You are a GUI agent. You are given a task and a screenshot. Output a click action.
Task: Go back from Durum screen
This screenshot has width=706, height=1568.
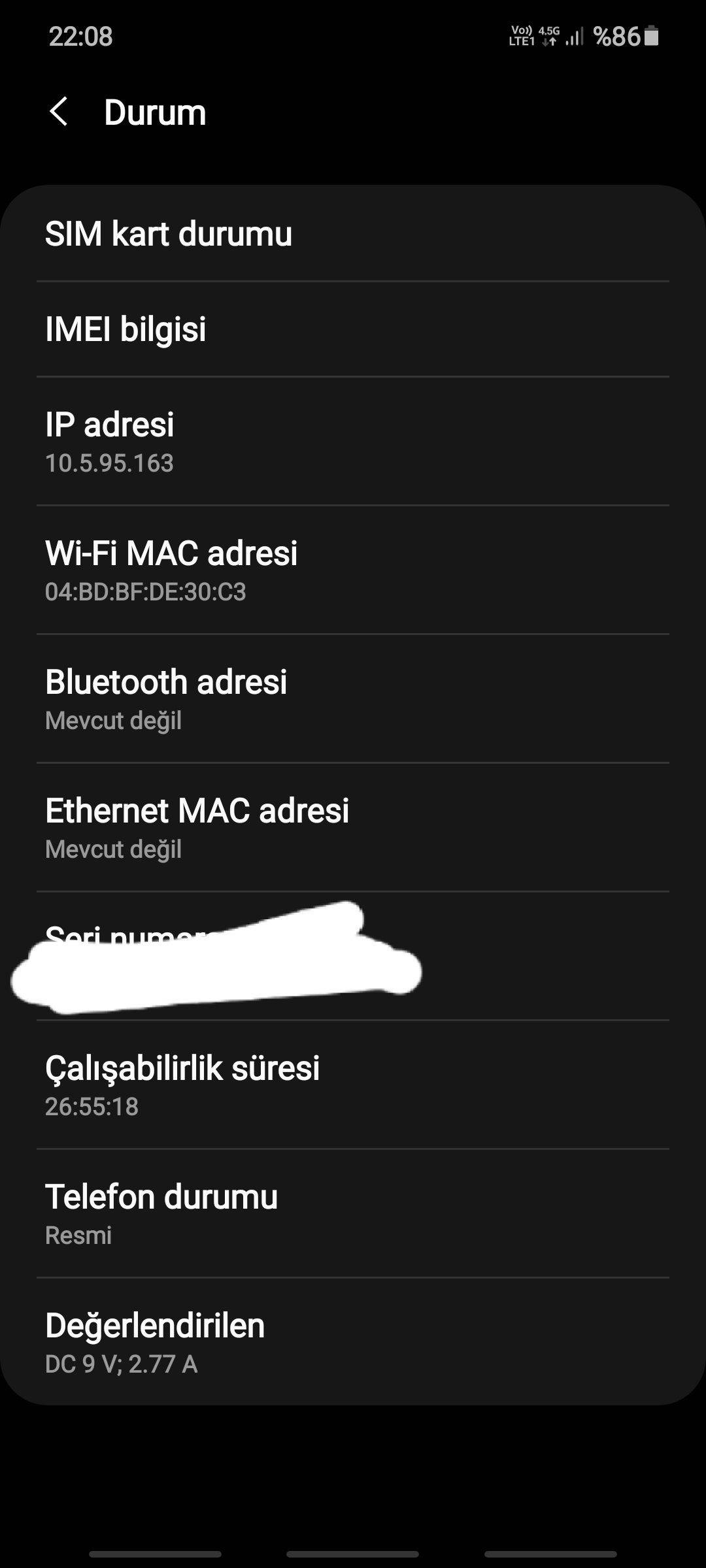(x=59, y=112)
